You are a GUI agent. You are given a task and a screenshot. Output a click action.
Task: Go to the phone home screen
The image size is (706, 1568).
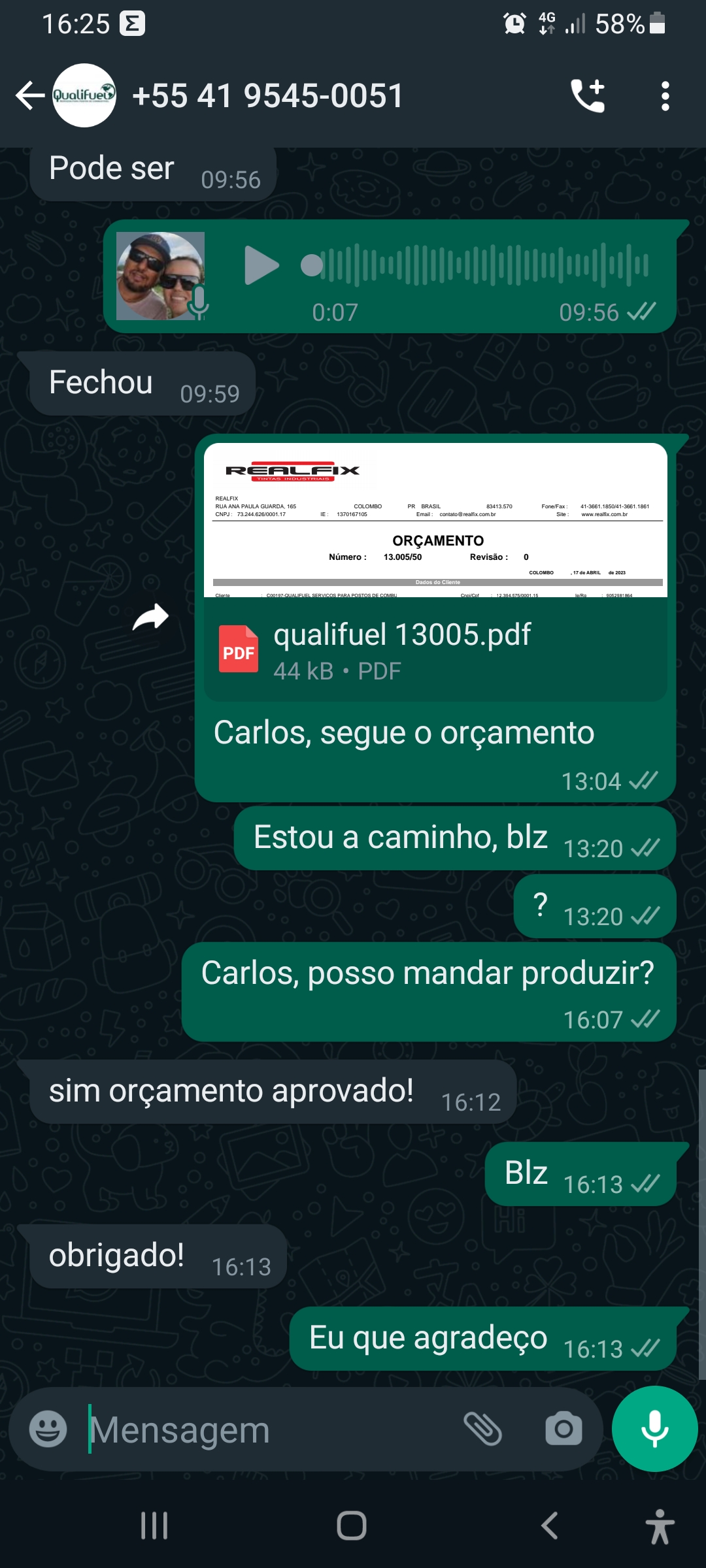[352, 1526]
